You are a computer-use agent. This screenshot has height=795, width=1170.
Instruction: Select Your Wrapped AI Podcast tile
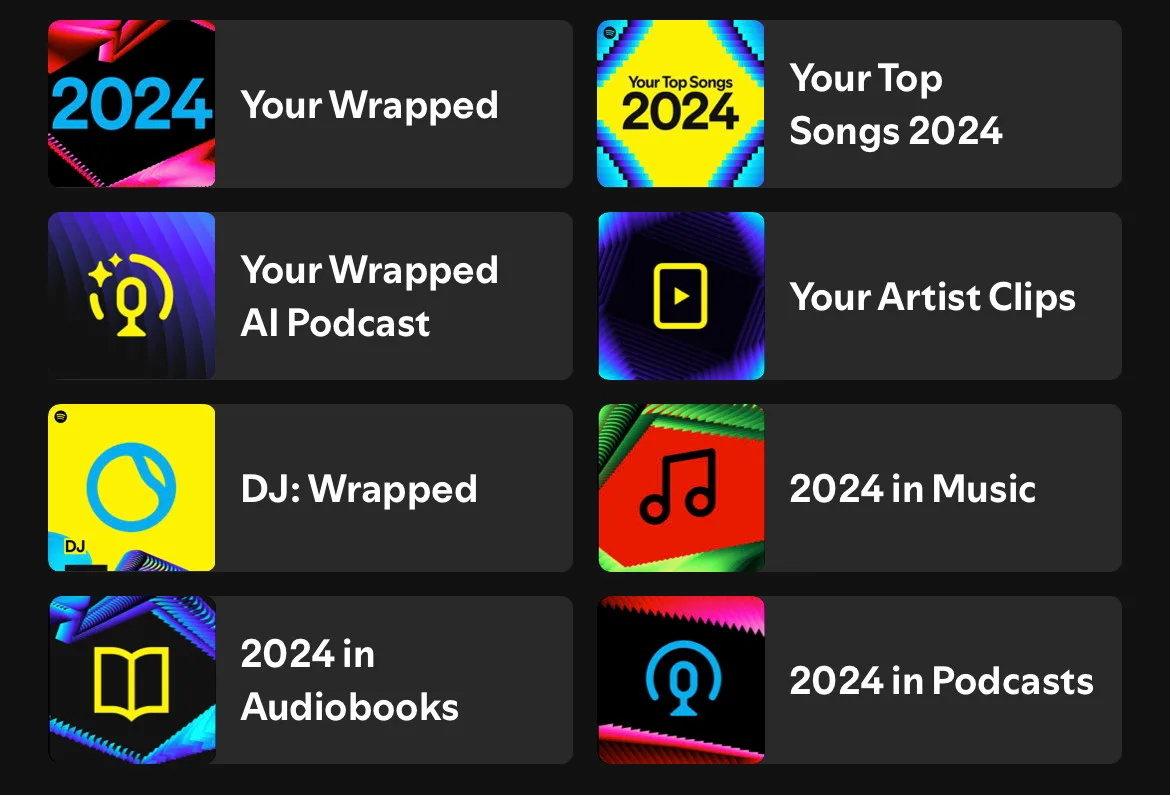[x=310, y=296]
